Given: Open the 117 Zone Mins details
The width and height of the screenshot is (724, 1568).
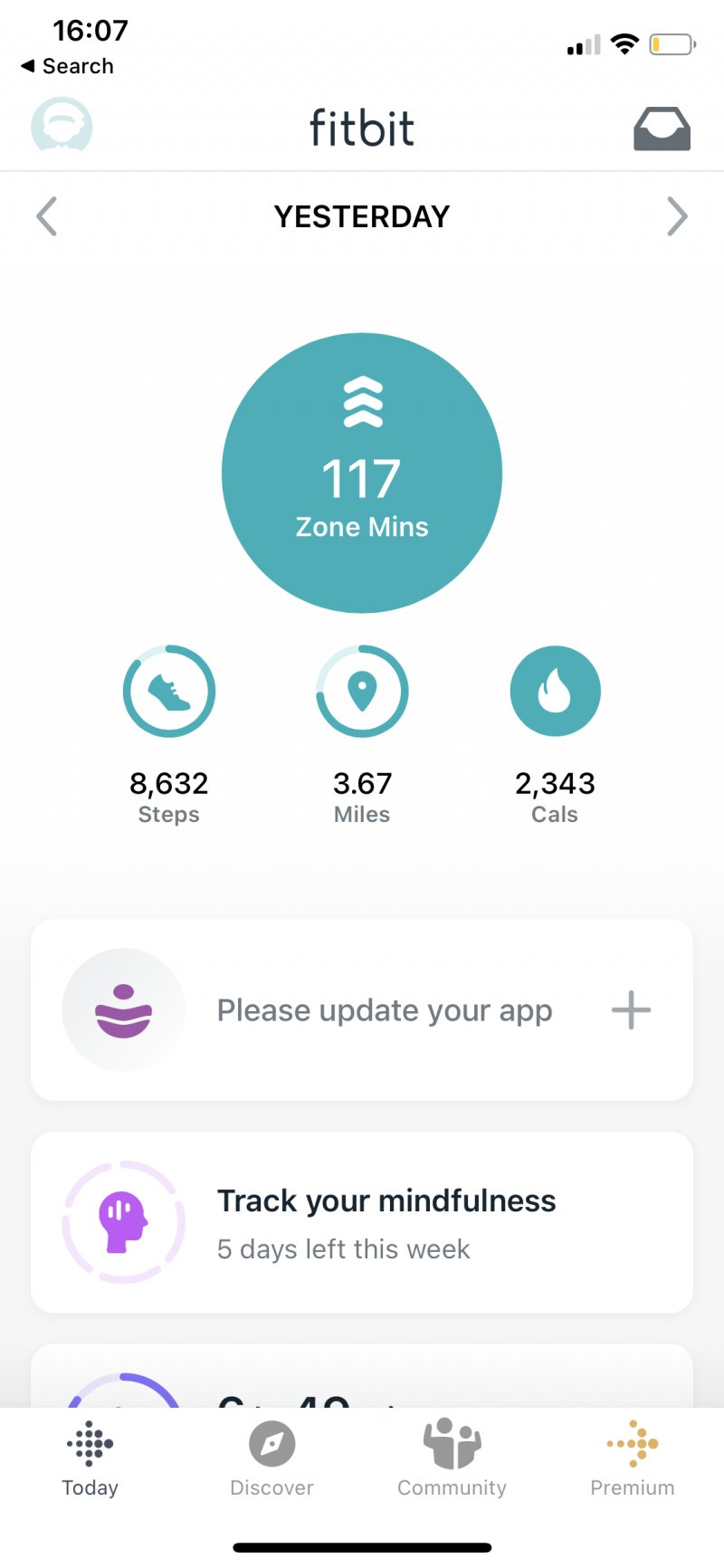Looking at the screenshot, I should [362, 473].
